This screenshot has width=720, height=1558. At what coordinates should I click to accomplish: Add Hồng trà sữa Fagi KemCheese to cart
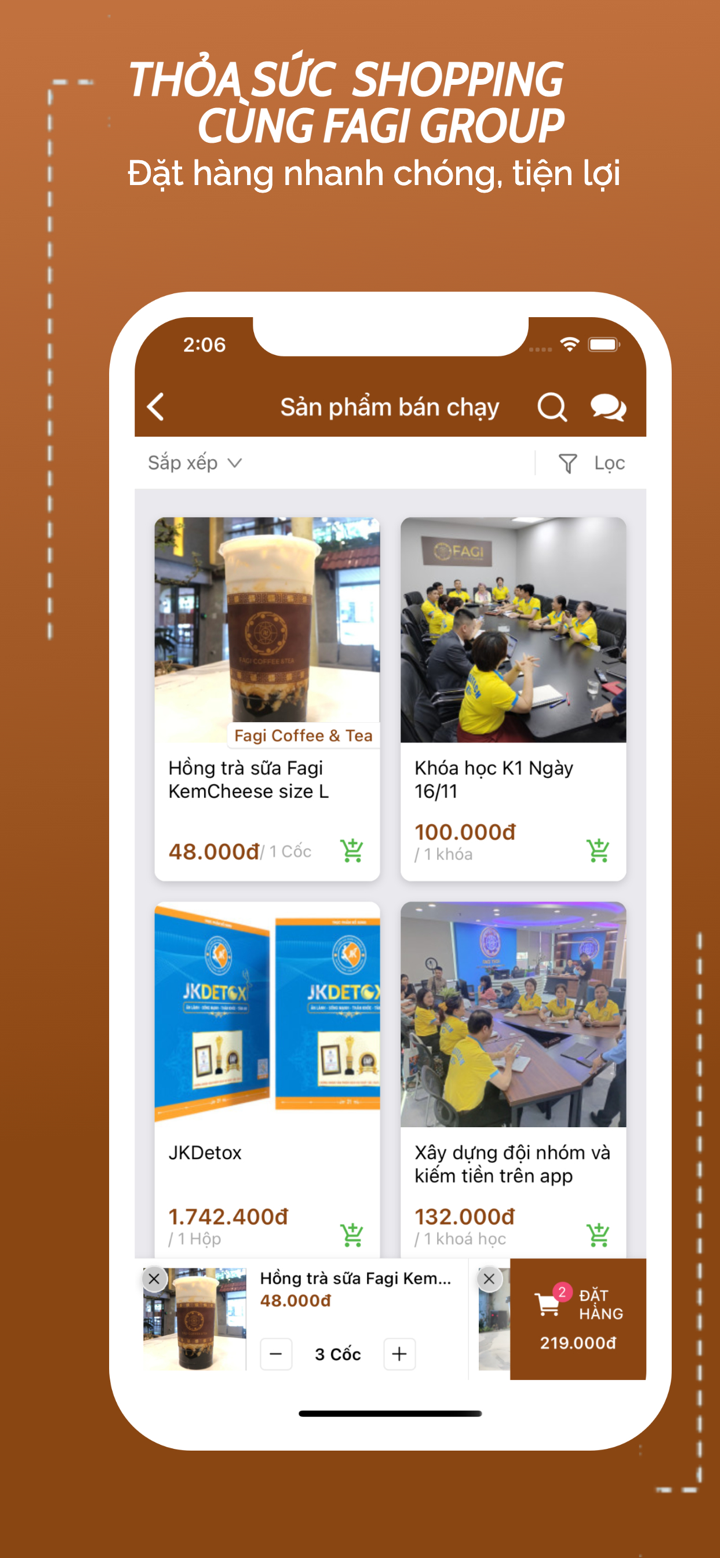coord(352,850)
